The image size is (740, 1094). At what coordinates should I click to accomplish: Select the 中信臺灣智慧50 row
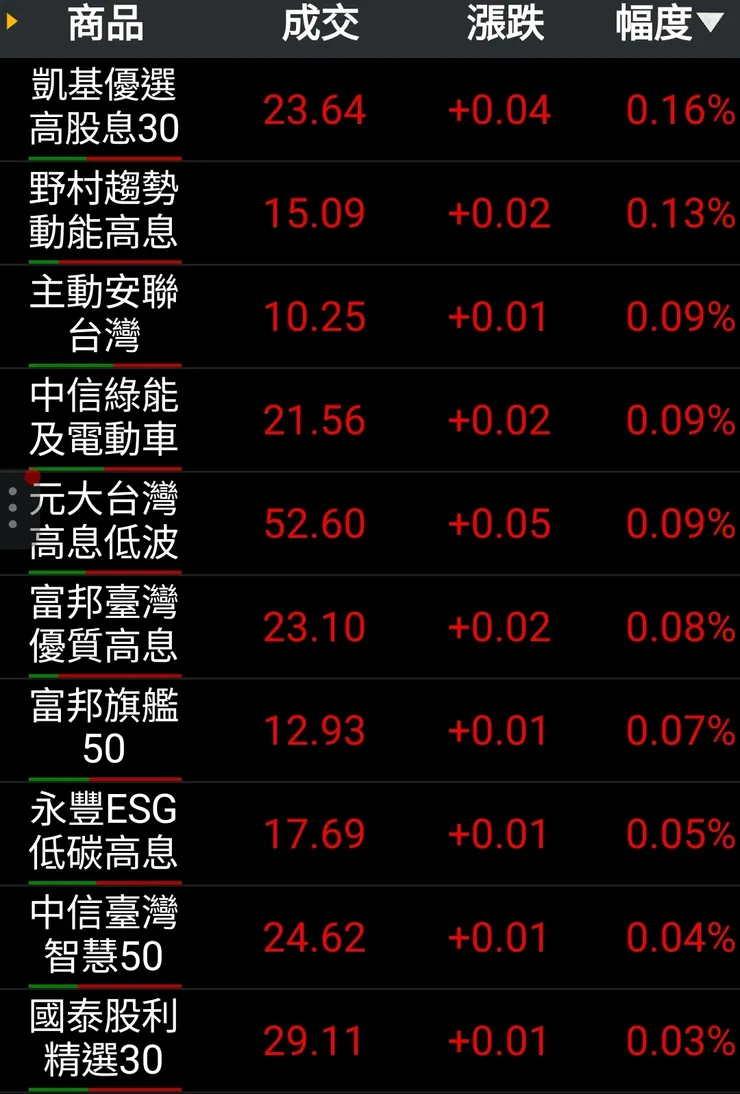(104, 937)
